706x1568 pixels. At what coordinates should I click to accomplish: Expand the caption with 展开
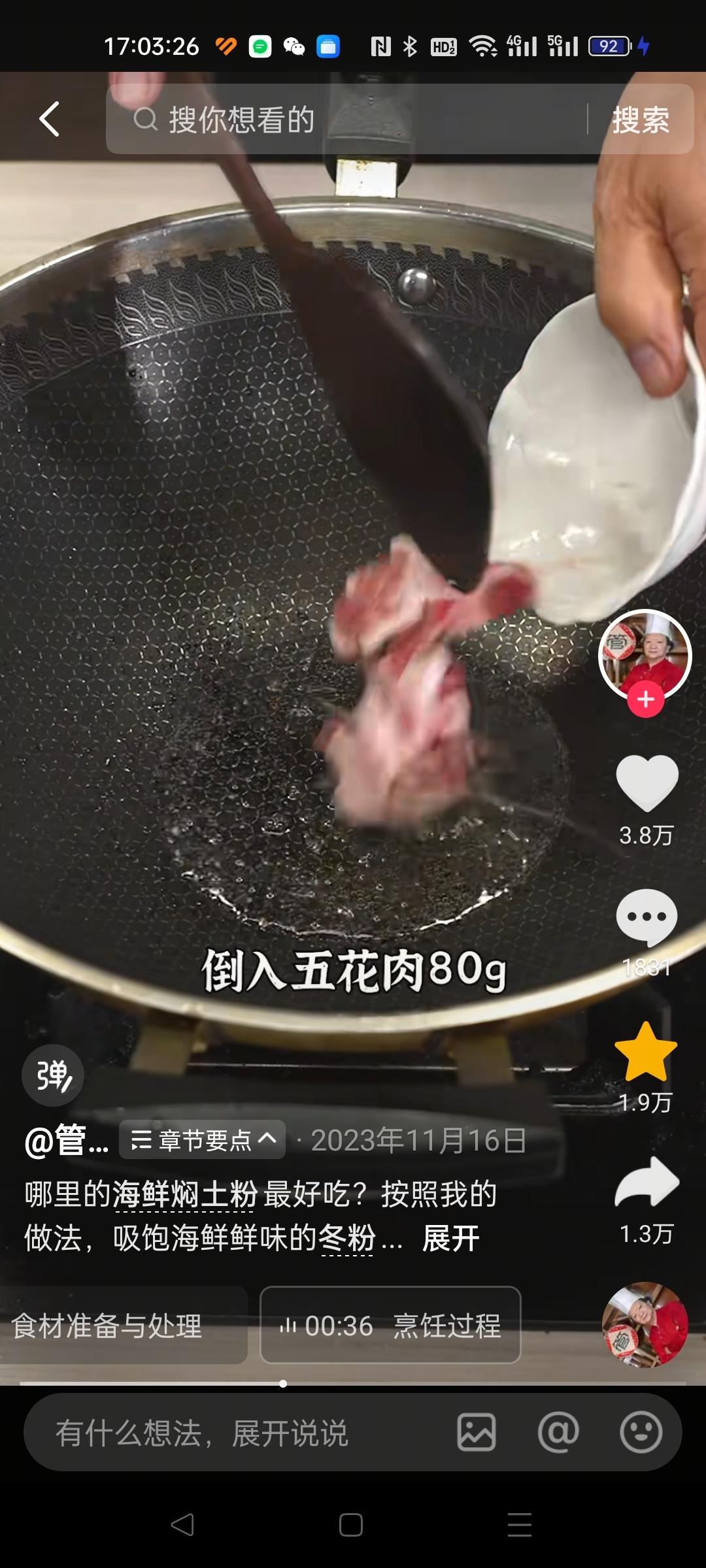tap(451, 1238)
